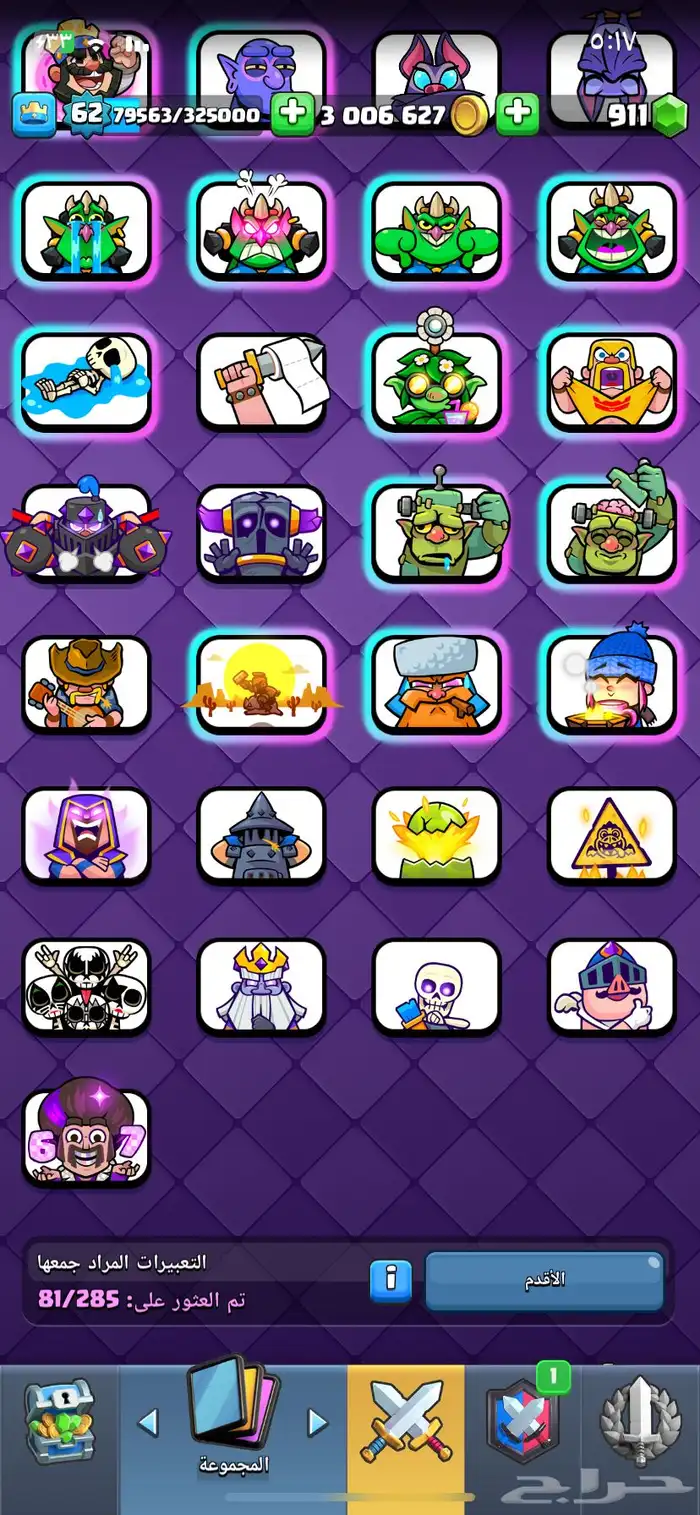The width and height of the screenshot is (700, 1515).
Task: Open the toilet paper hand emote
Action: [261, 382]
